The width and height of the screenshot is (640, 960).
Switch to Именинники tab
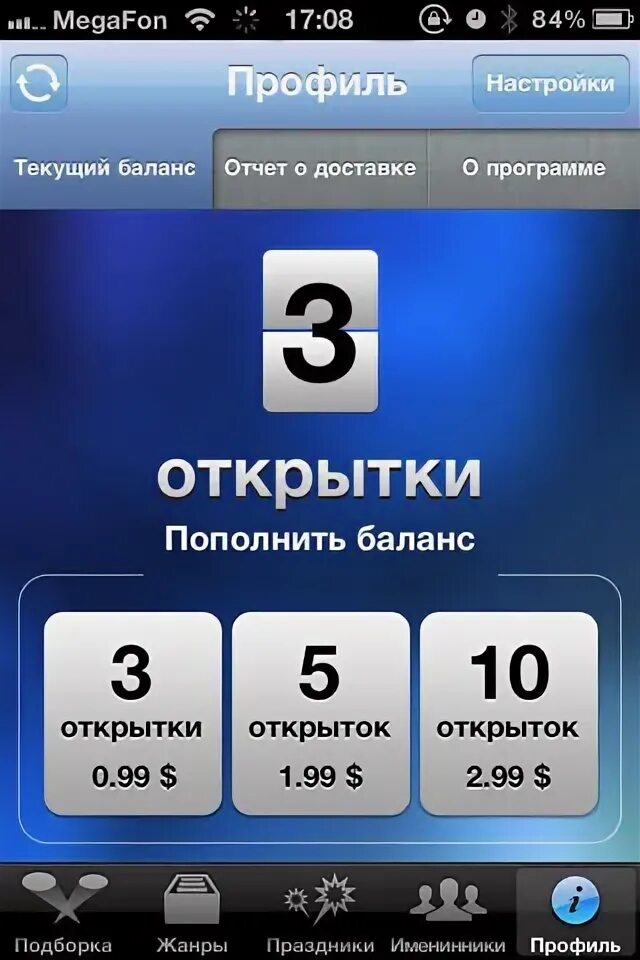click(448, 912)
